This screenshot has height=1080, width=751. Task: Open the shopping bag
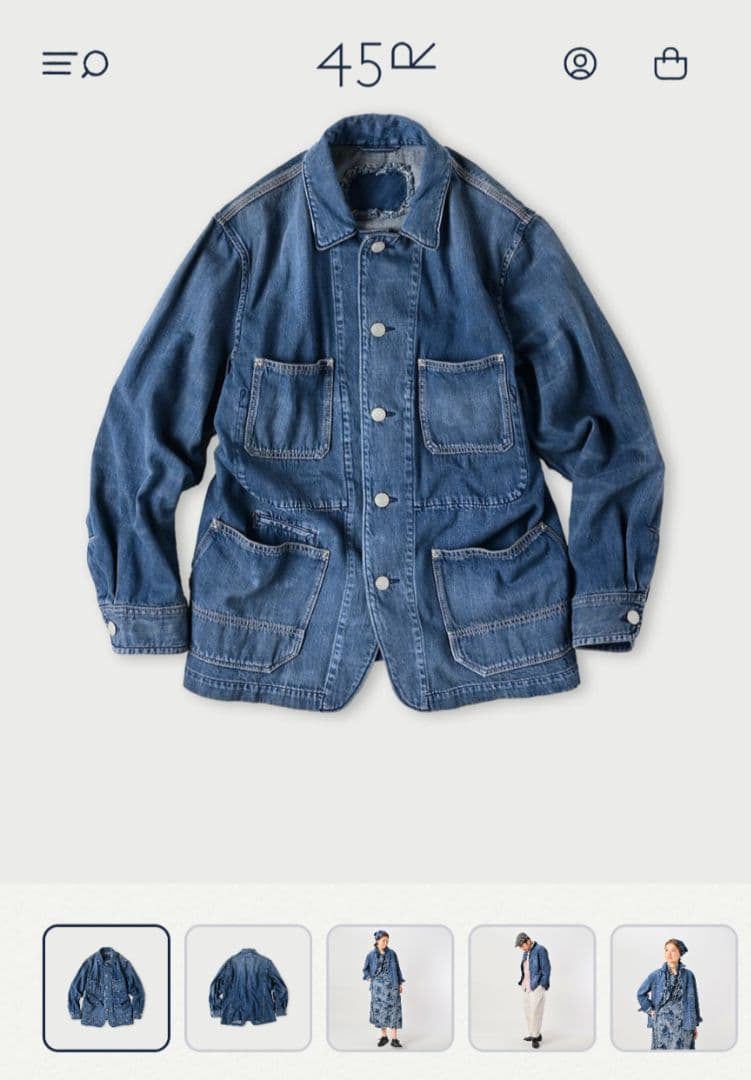coord(670,64)
